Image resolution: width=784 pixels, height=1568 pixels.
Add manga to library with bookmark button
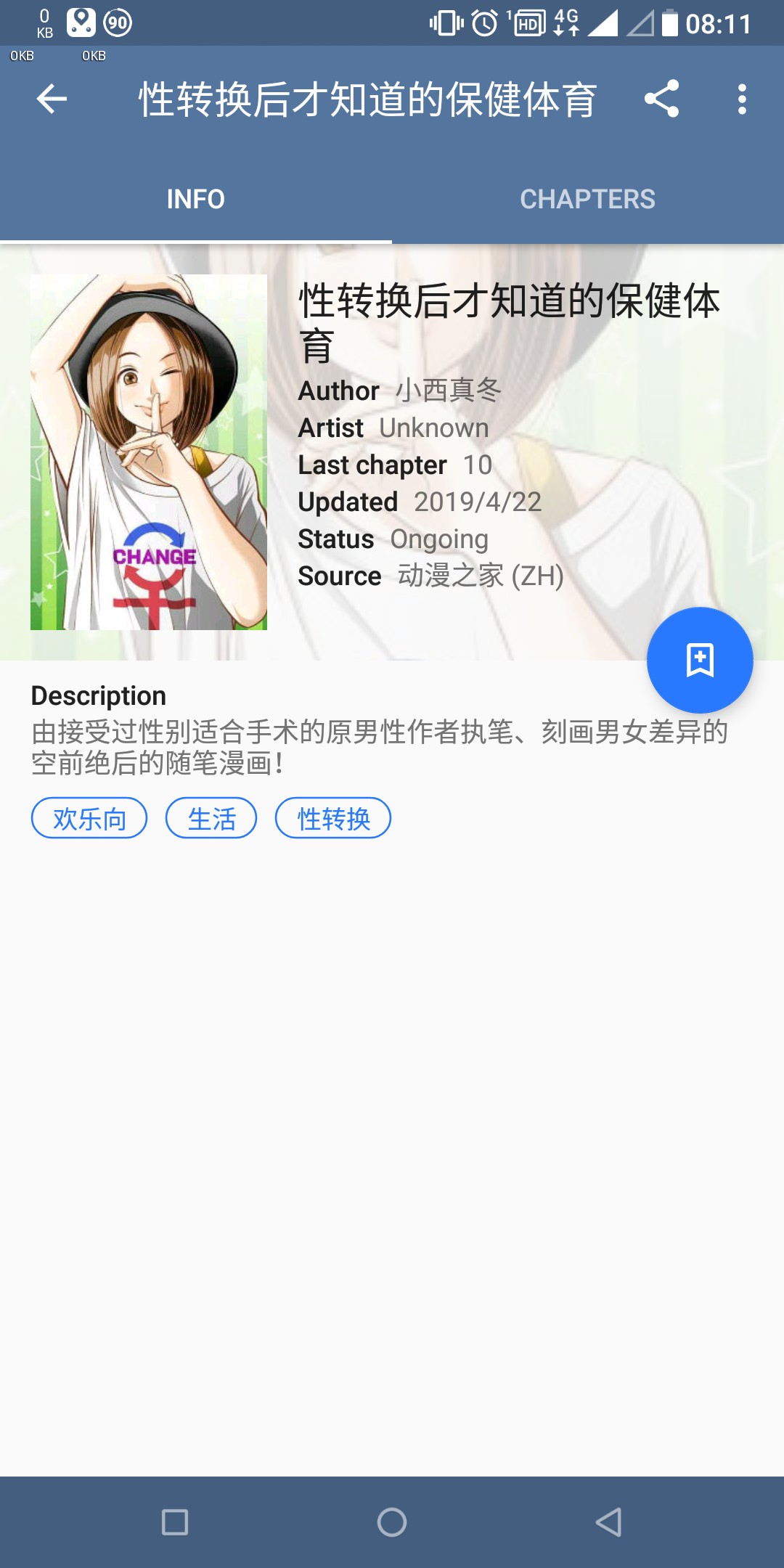coord(700,660)
